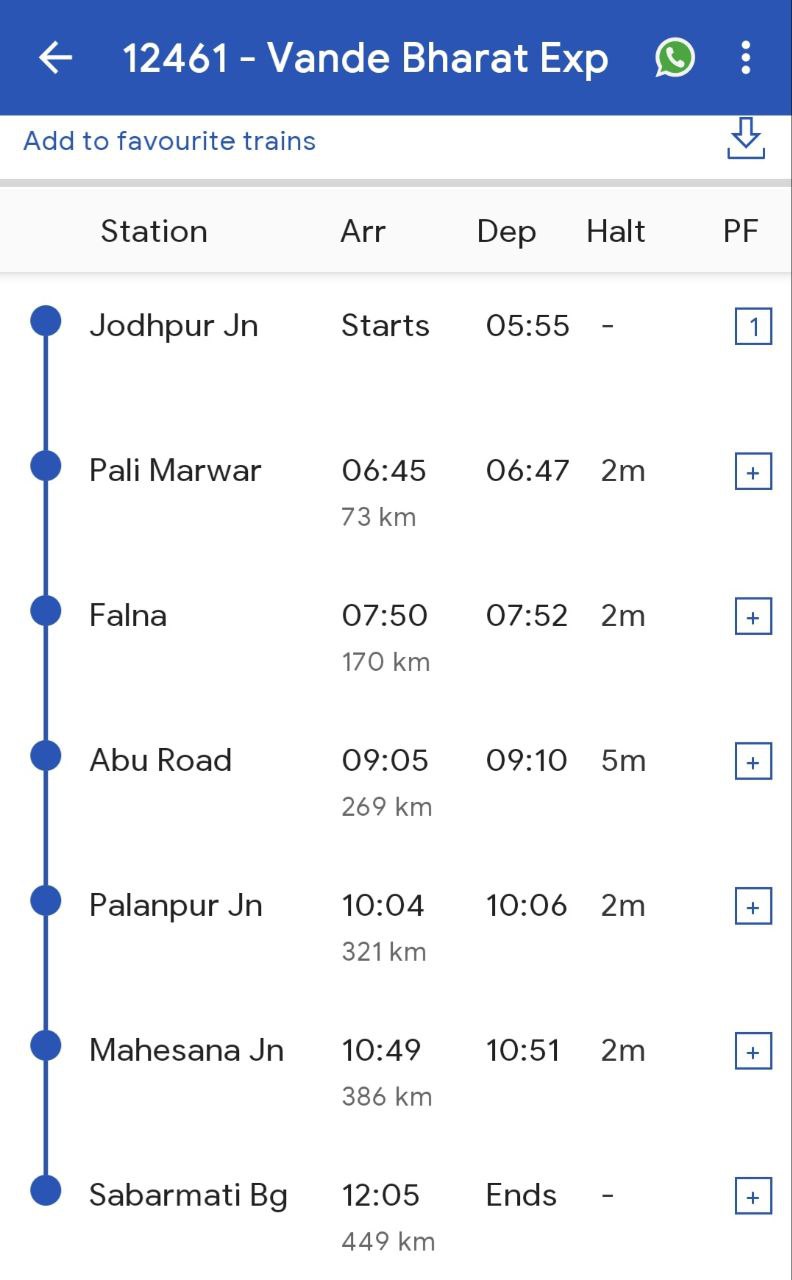Select the timeline dot next to Abu Road
The height and width of the screenshot is (1280, 792).
point(45,755)
